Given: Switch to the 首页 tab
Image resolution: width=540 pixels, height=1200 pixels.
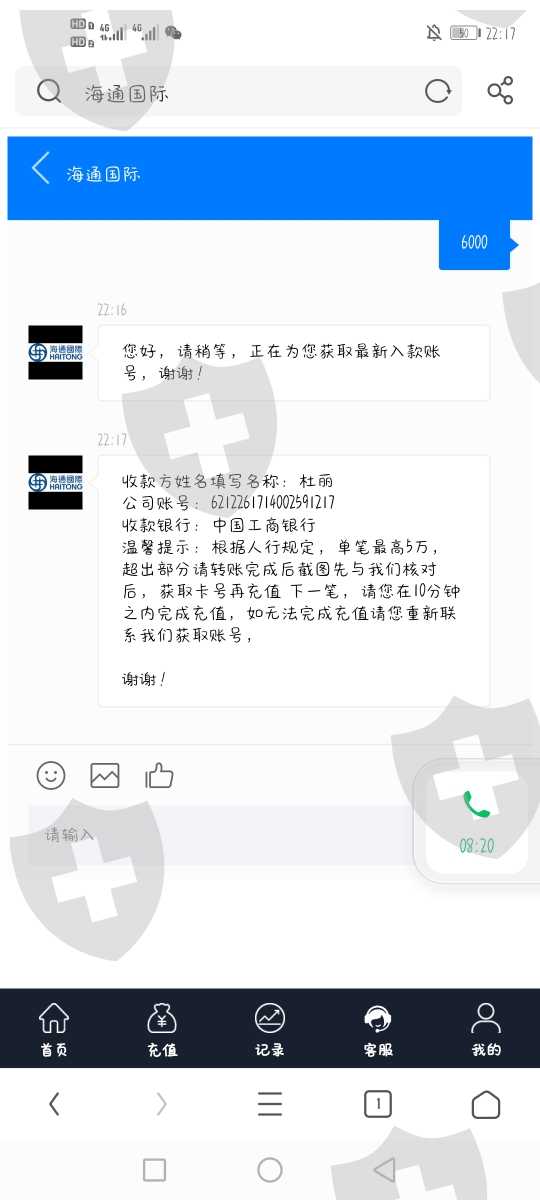Looking at the screenshot, I should pos(54,1029).
